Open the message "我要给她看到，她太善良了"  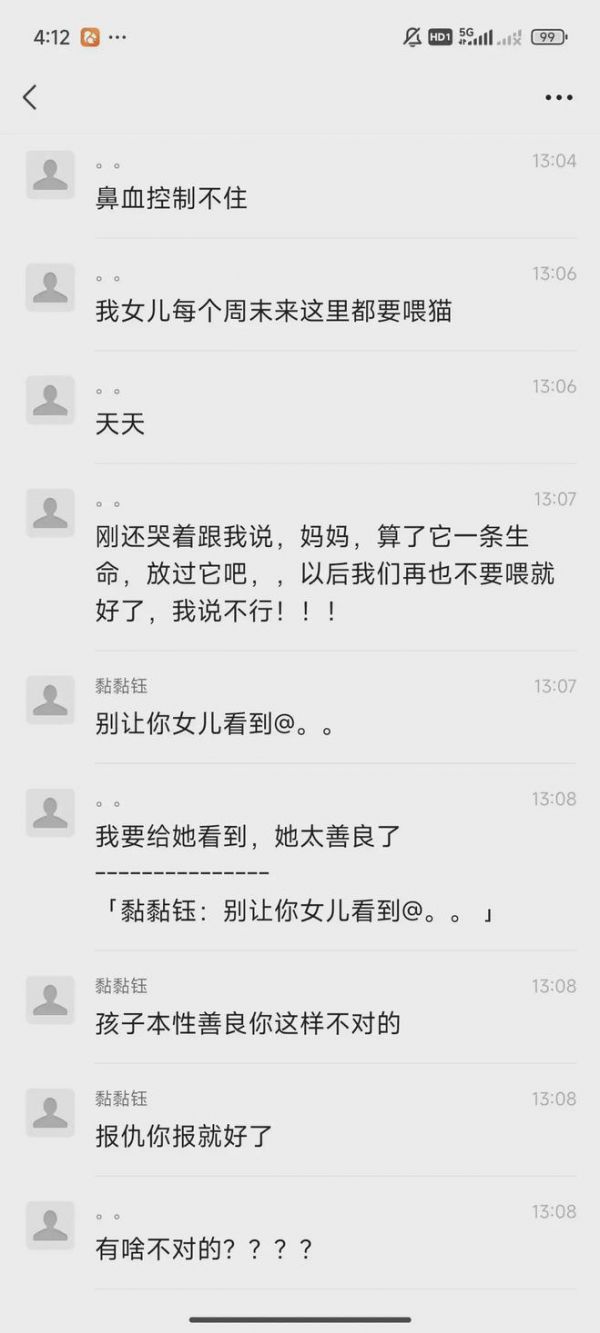point(300,857)
